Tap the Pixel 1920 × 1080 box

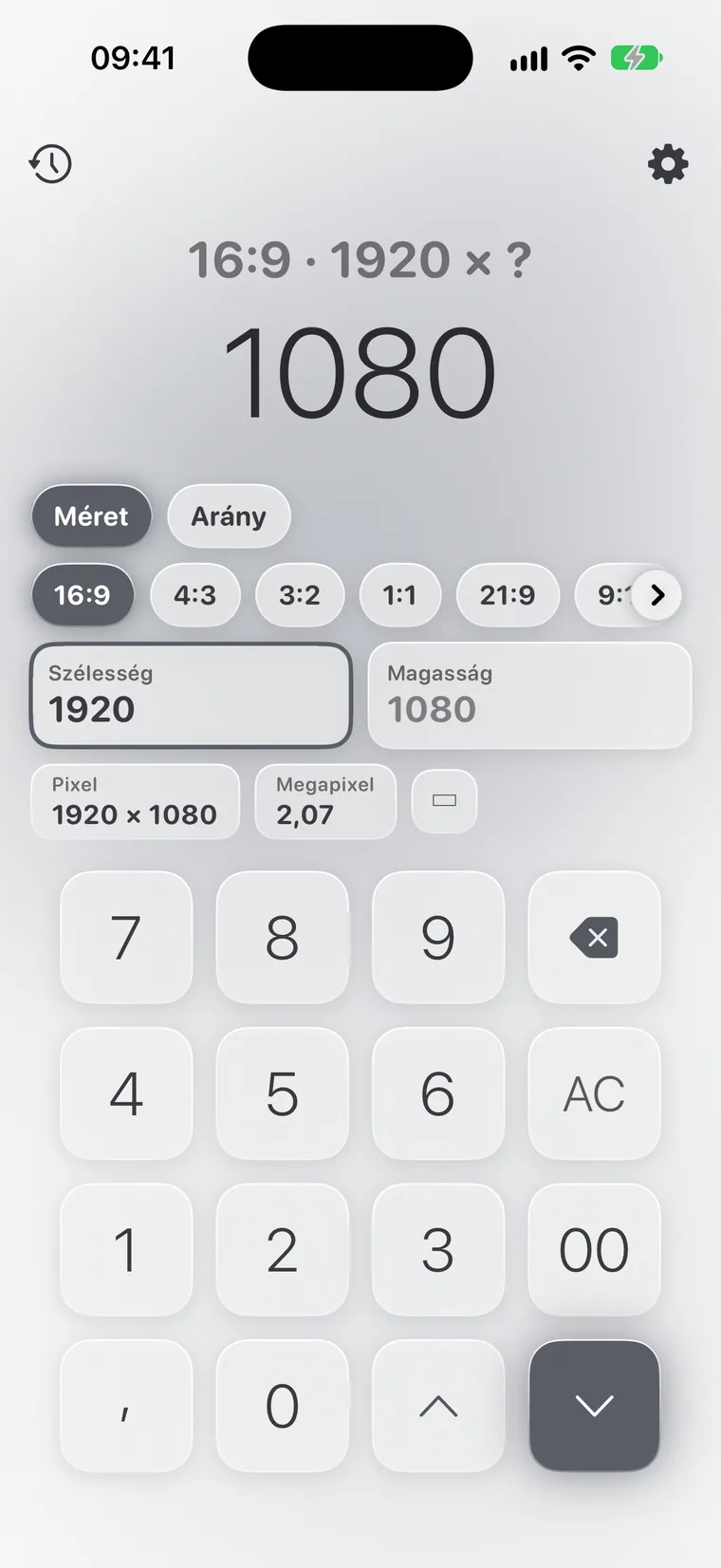(135, 802)
